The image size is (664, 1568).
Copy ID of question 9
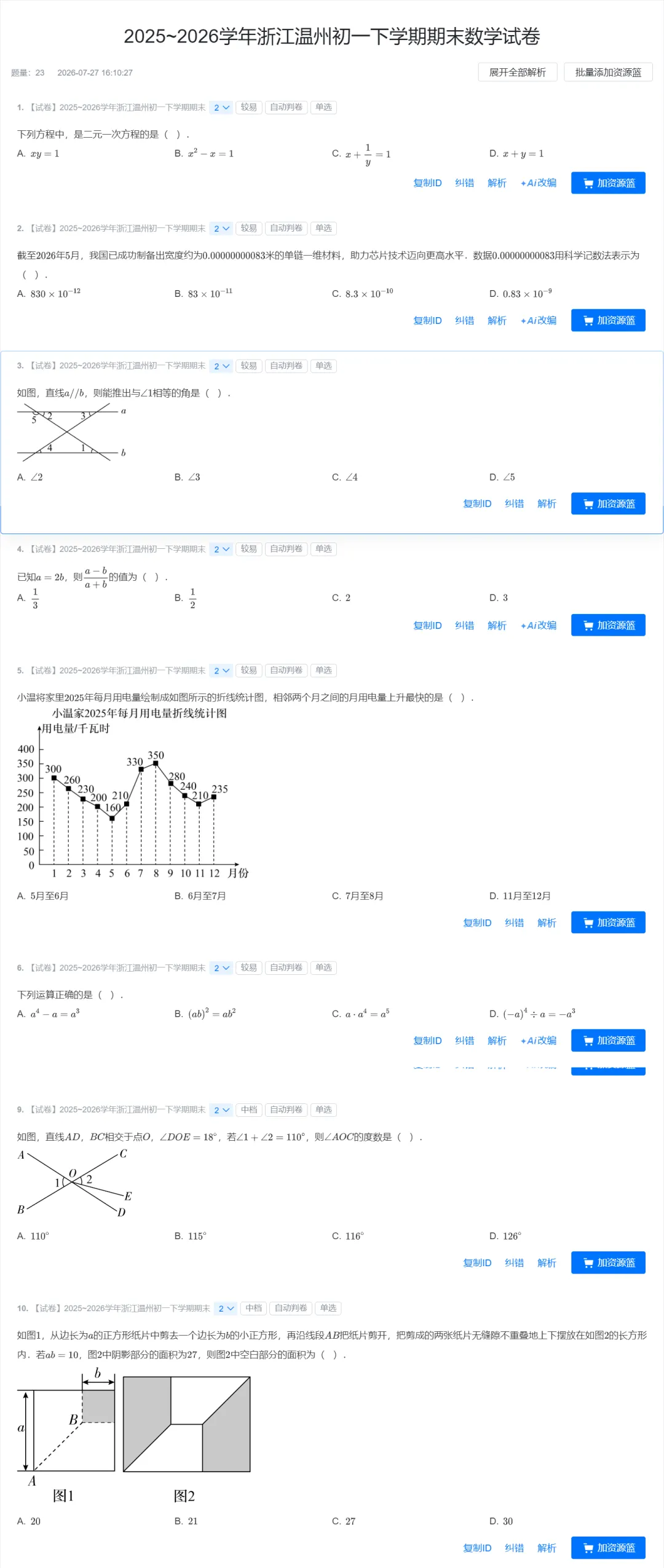tap(477, 1263)
